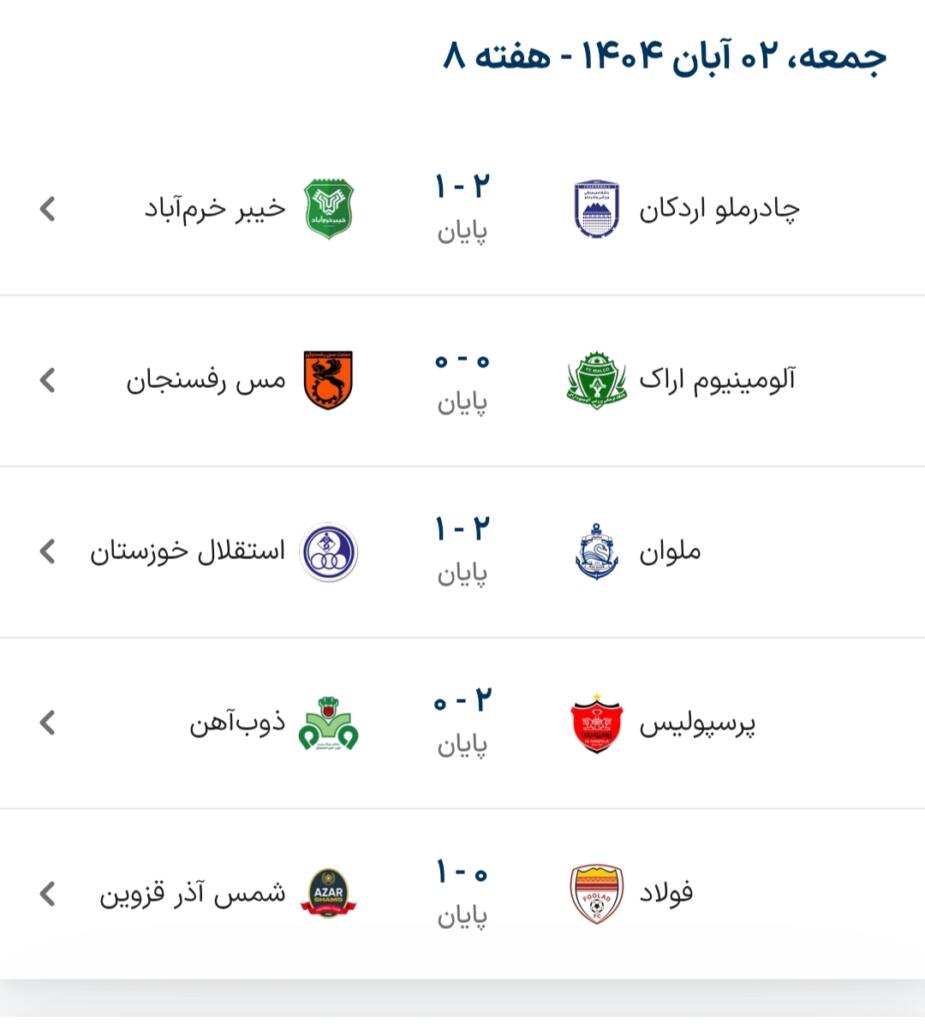Open the Chadormalou Ardakan vs Kheybar Khorramabad match
Image resolution: width=925 pixels, height=1024 pixels.
pyautogui.click(x=462, y=209)
